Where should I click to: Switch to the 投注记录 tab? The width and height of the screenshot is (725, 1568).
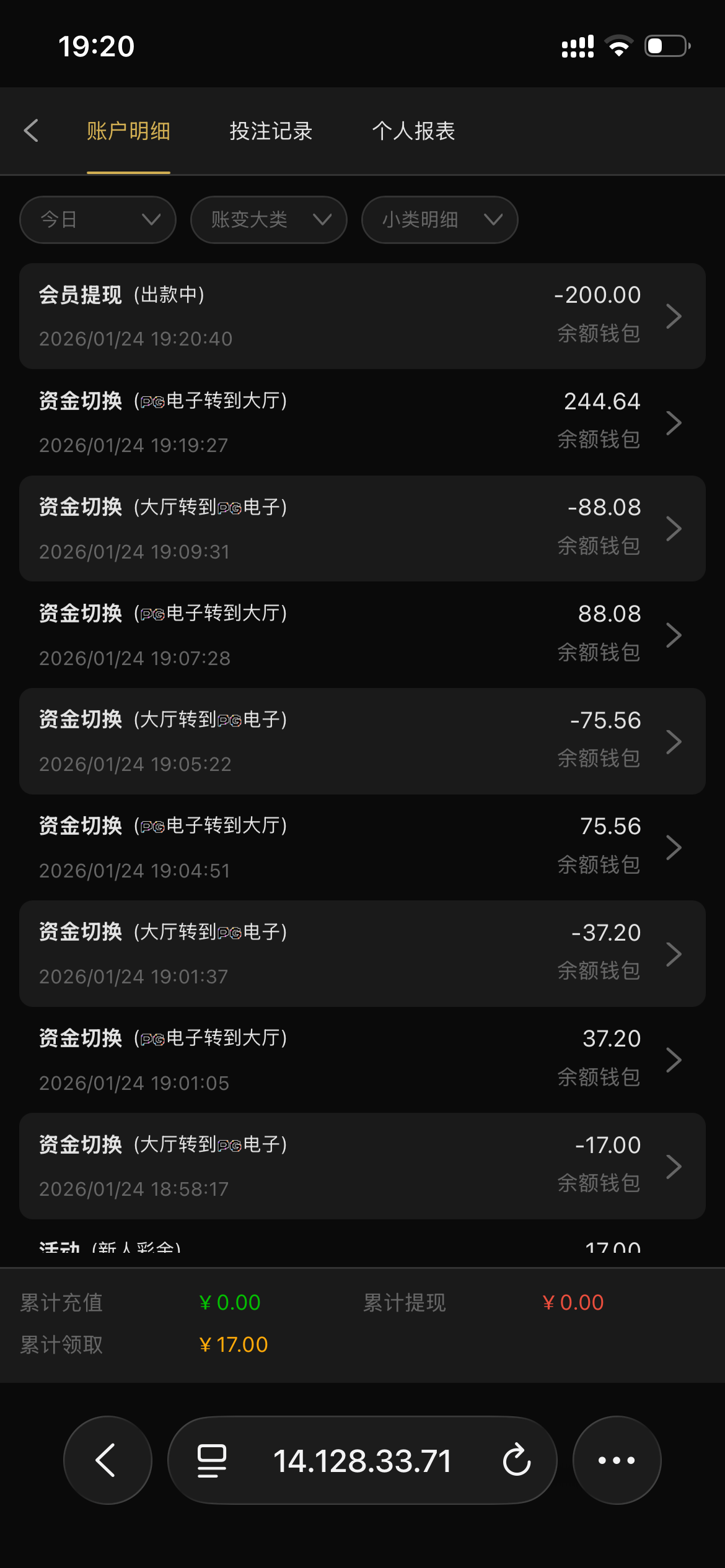pyautogui.click(x=270, y=131)
